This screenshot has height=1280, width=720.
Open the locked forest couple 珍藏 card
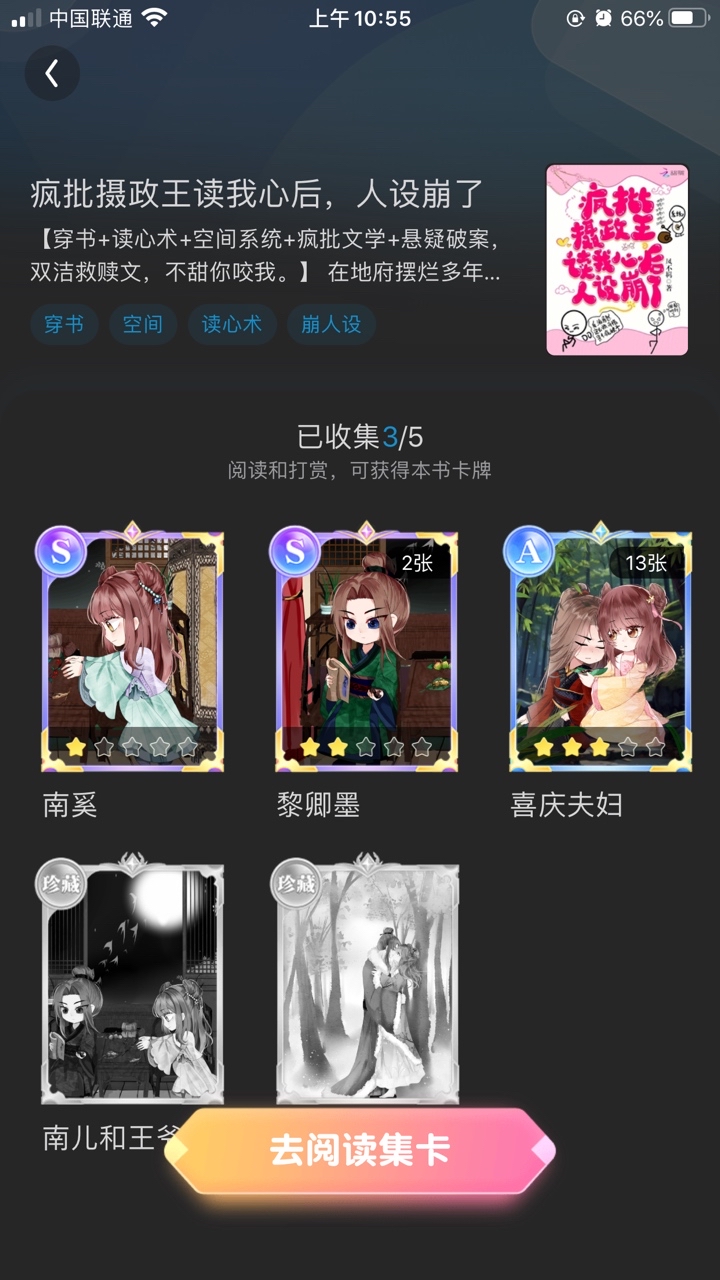pyautogui.click(x=366, y=980)
